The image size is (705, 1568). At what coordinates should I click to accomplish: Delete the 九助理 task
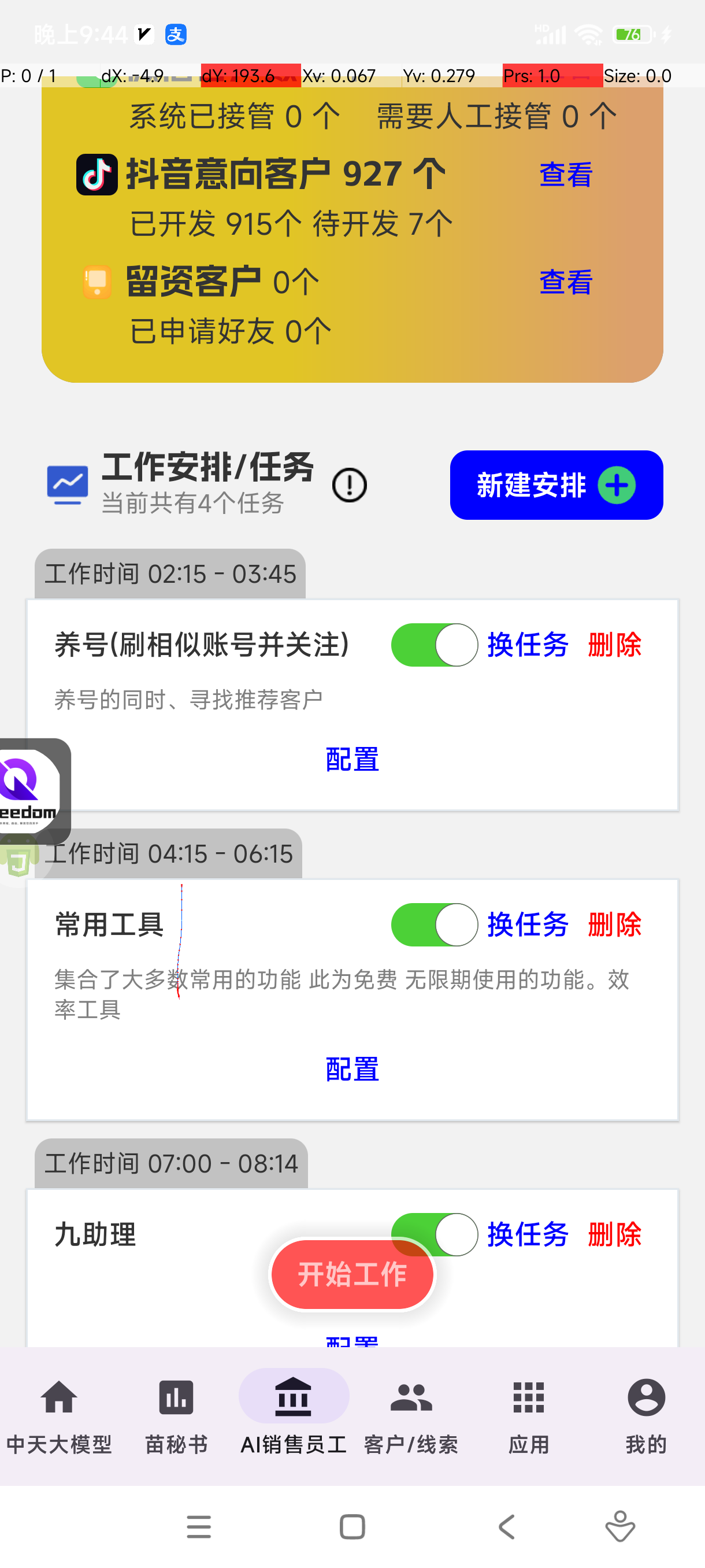coord(615,1234)
